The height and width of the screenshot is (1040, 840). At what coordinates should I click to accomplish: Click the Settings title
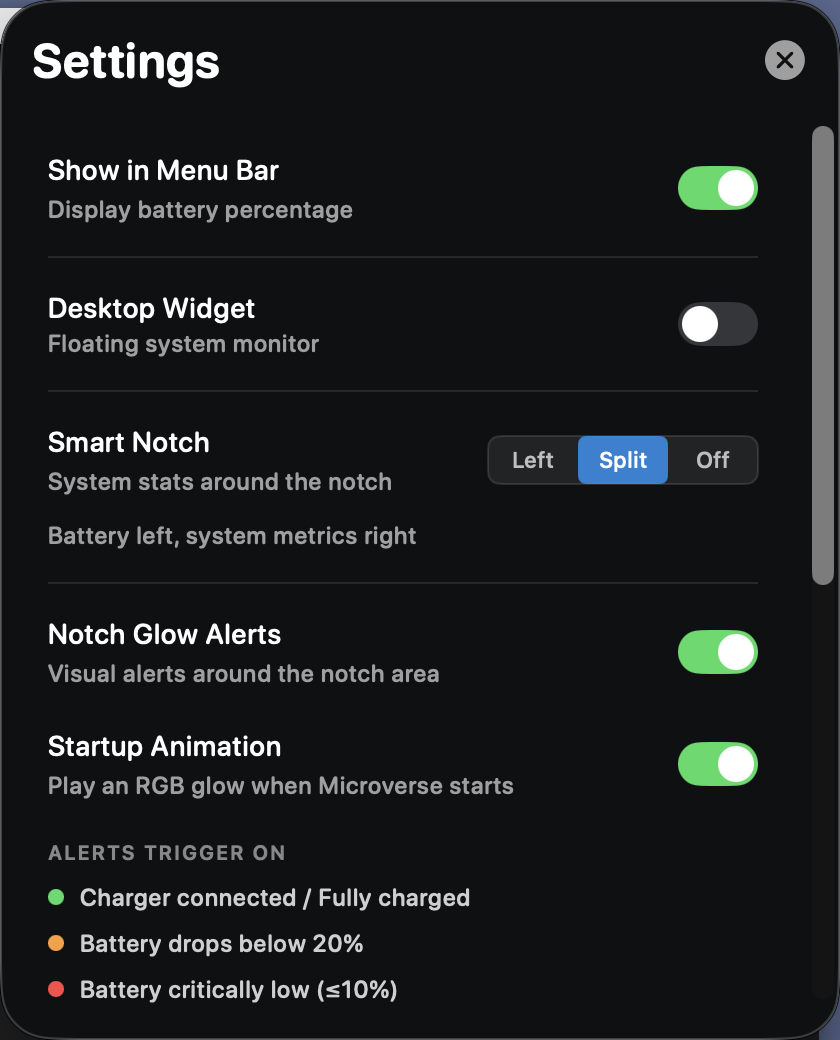126,62
